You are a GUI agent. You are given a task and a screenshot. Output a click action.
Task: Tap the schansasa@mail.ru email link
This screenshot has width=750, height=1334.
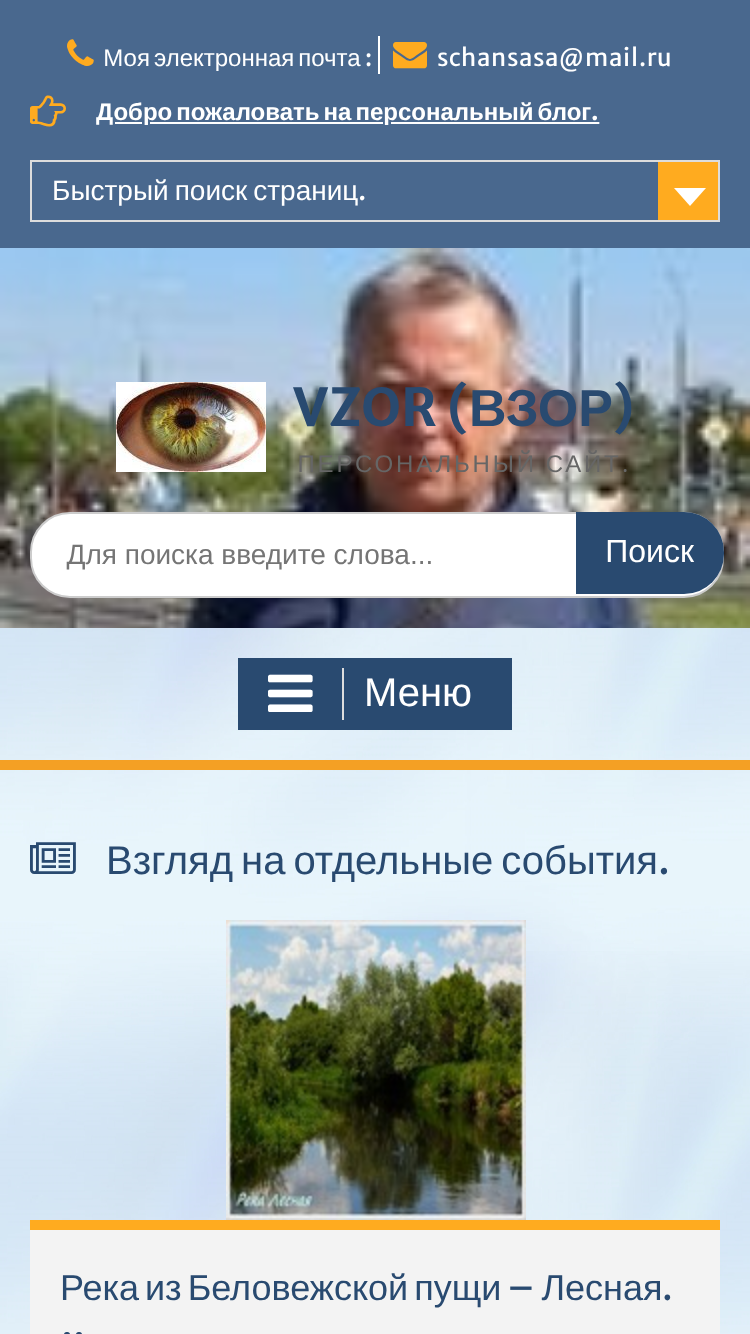[x=553, y=57]
